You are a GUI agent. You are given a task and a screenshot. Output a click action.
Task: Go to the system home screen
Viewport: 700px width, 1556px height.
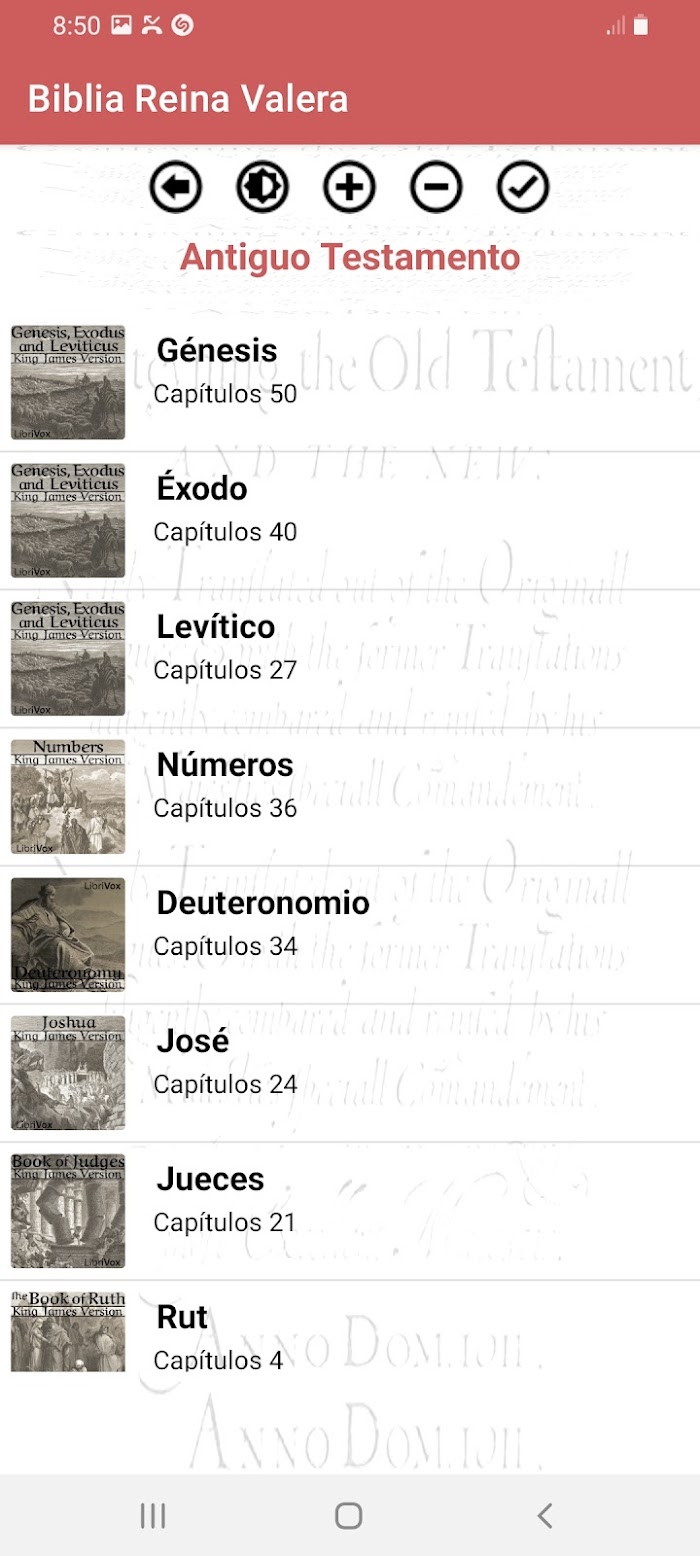(x=348, y=1516)
